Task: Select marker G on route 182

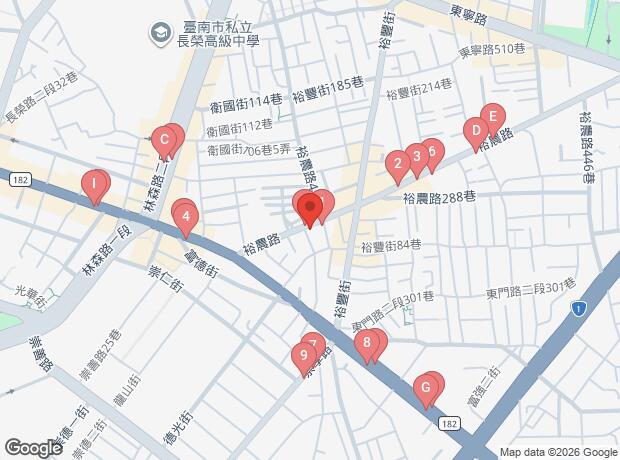Action: [x=426, y=387]
